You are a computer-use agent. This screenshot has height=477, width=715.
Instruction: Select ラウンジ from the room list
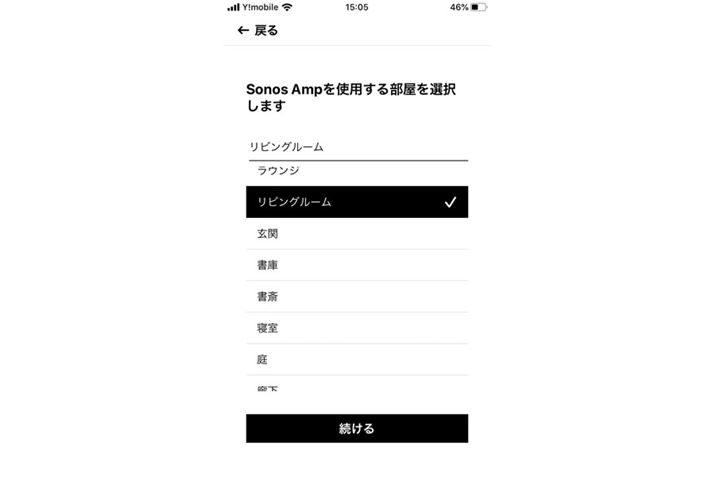(356, 172)
